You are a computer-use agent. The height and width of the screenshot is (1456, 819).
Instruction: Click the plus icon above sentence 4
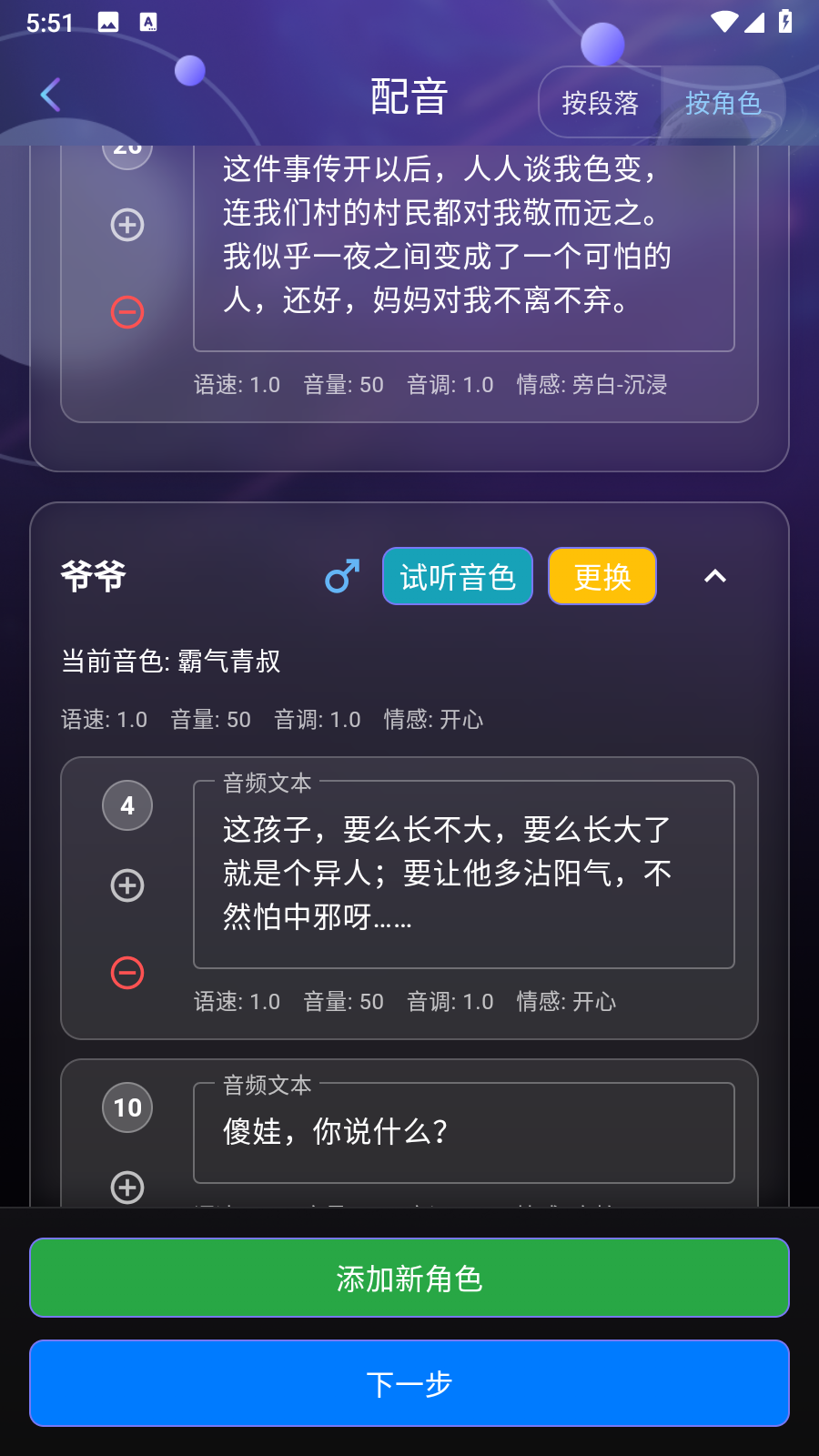click(x=127, y=885)
